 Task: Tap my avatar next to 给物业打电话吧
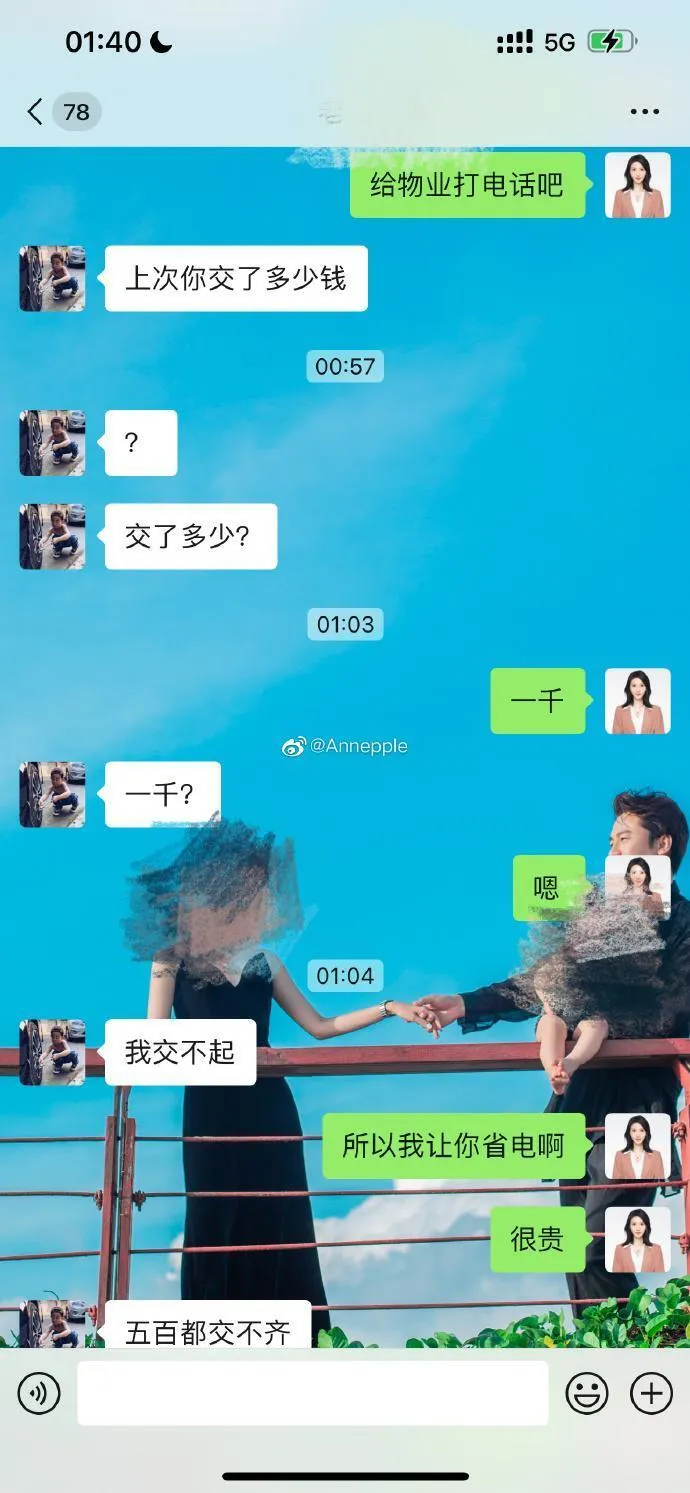(x=637, y=185)
